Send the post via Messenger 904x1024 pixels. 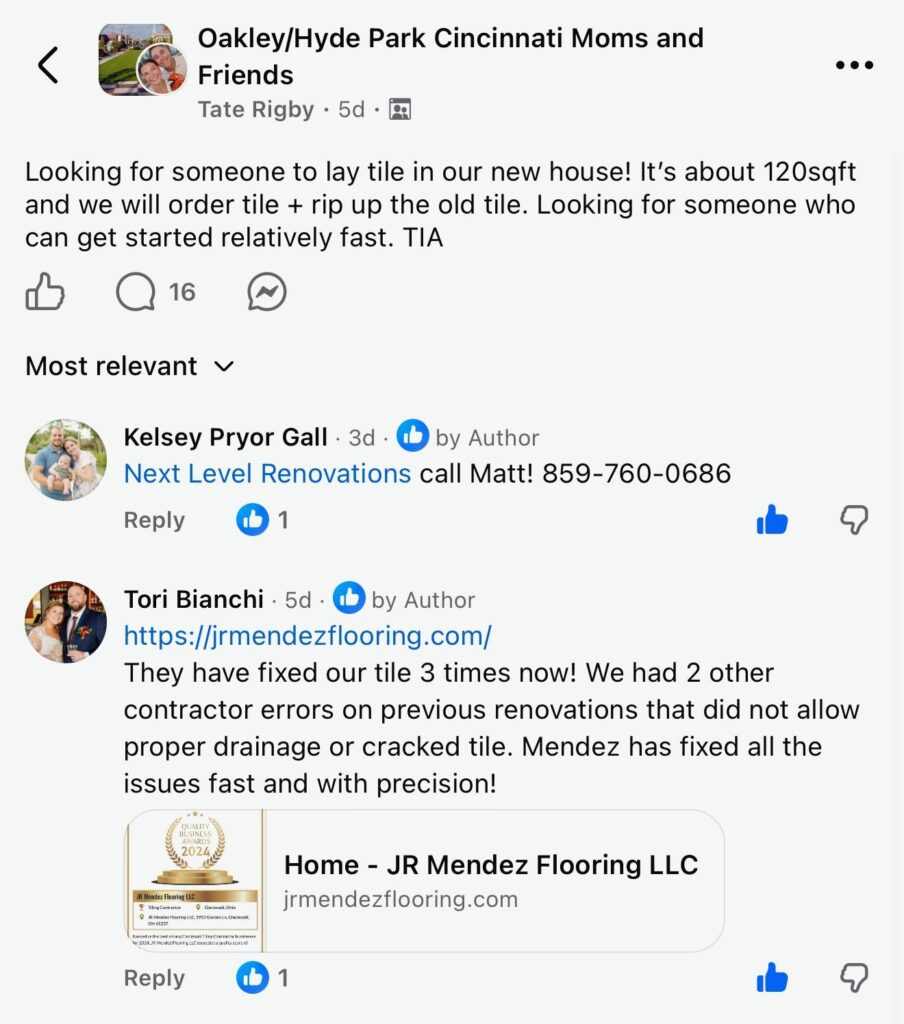point(267,293)
